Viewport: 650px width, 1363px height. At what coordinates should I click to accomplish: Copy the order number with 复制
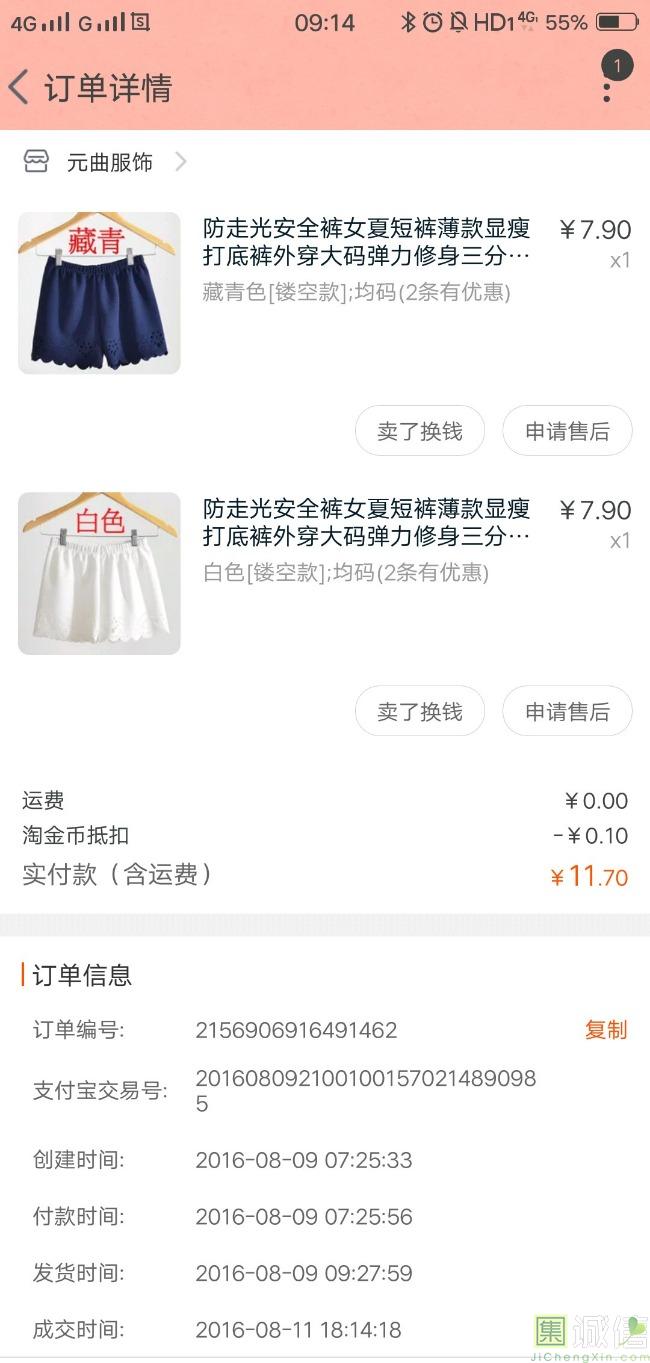pyautogui.click(x=605, y=1030)
